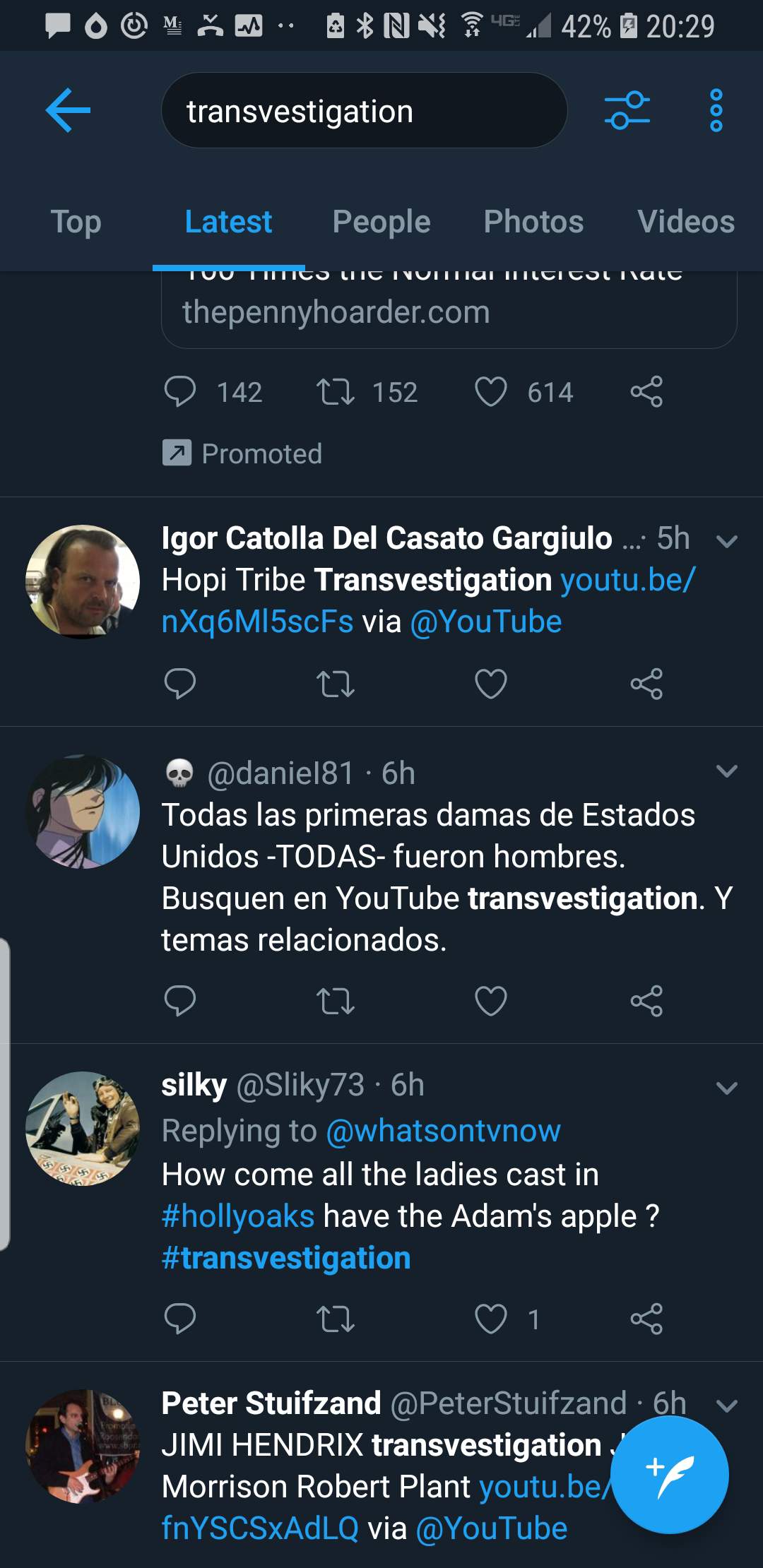Screen dimensions: 763x1568
Task: Go back using the arrow icon
Action: pyautogui.click(x=68, y=110)
